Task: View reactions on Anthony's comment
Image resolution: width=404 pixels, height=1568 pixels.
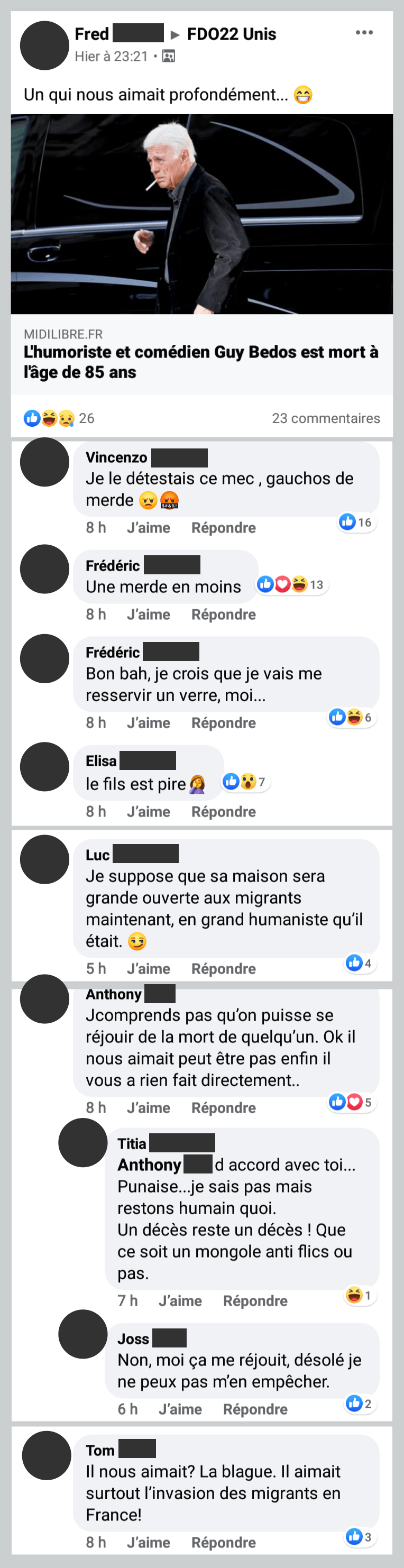Action: coord(352,1102)
